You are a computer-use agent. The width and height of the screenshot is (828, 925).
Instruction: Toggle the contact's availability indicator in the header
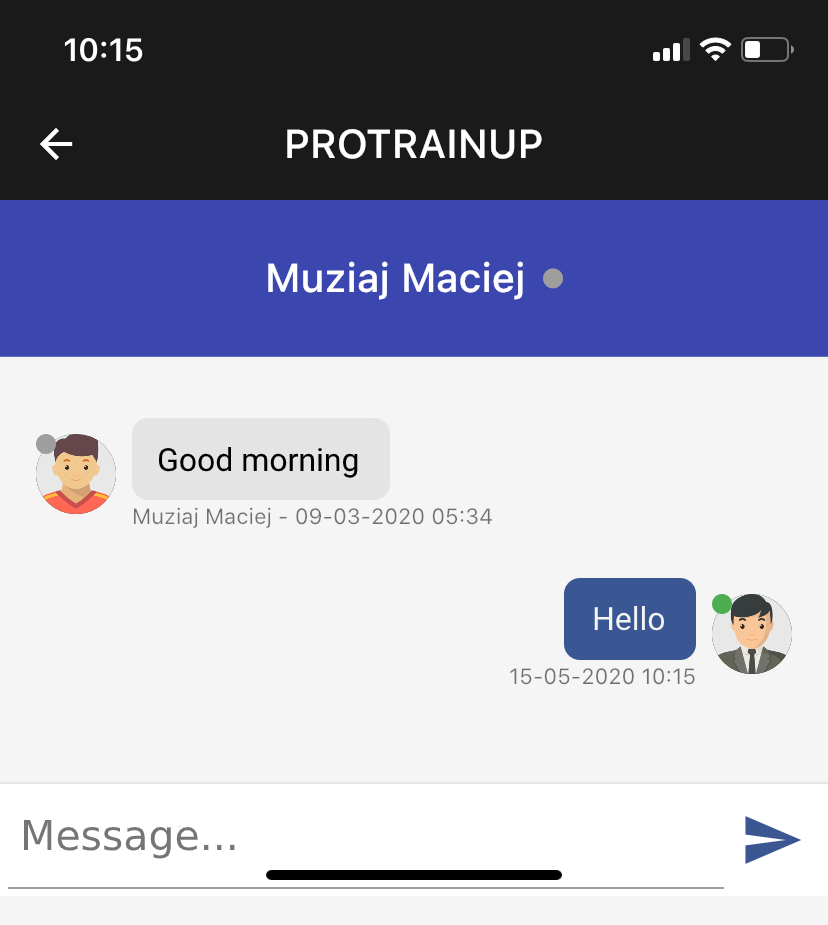(553, 279)
